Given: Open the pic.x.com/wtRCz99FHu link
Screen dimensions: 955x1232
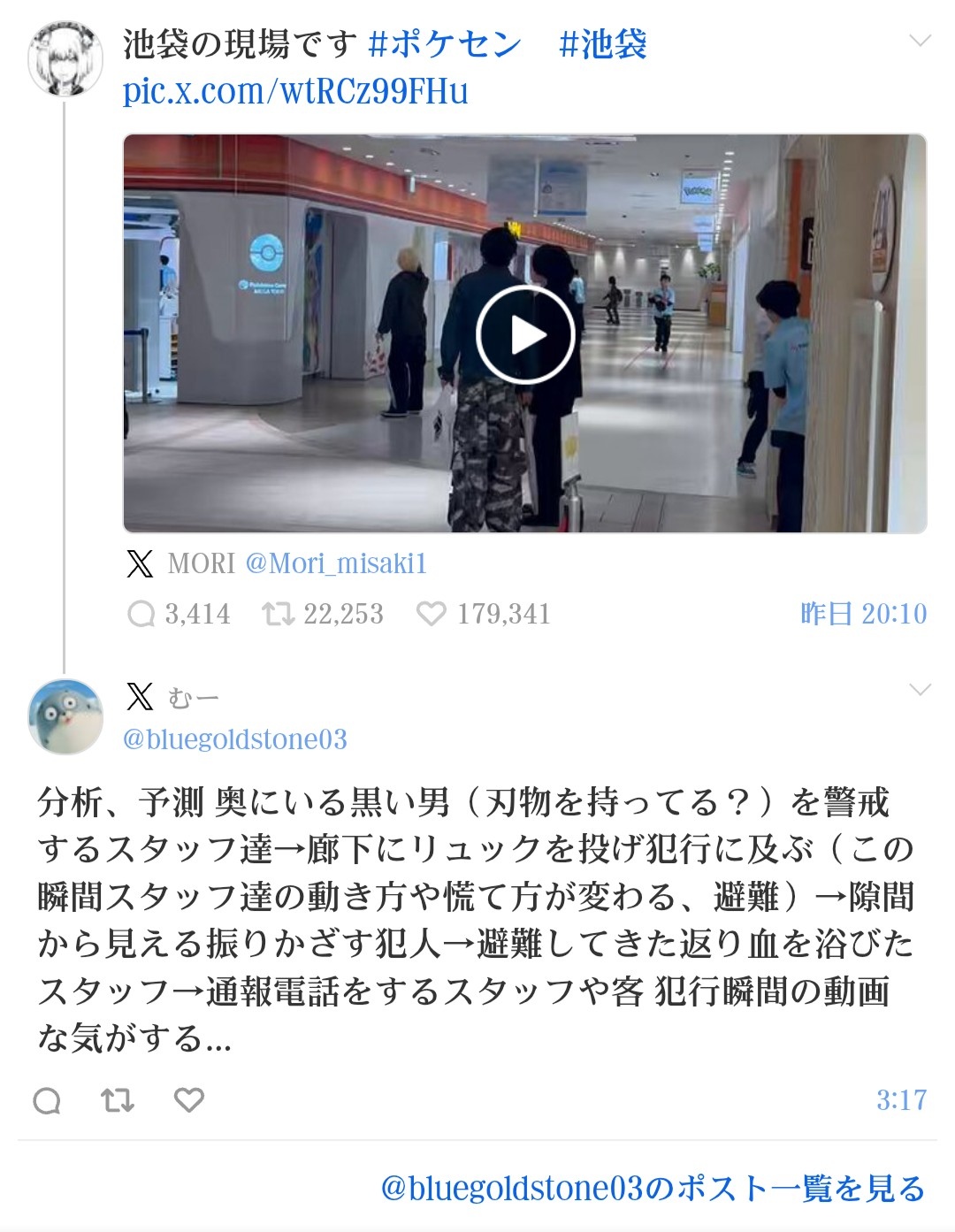Looking at the screenshot, I should 295,91.
